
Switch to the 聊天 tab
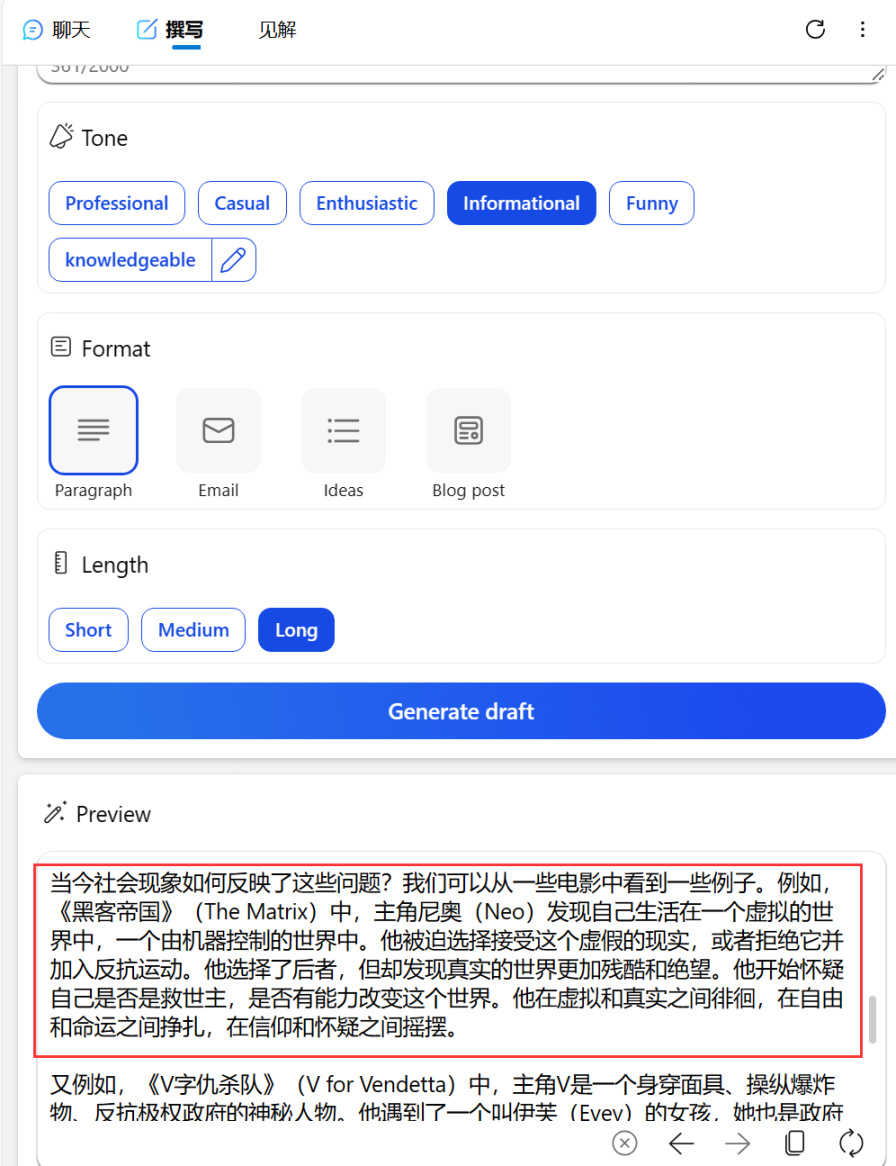pyautogui.click(x=57, y=30)
